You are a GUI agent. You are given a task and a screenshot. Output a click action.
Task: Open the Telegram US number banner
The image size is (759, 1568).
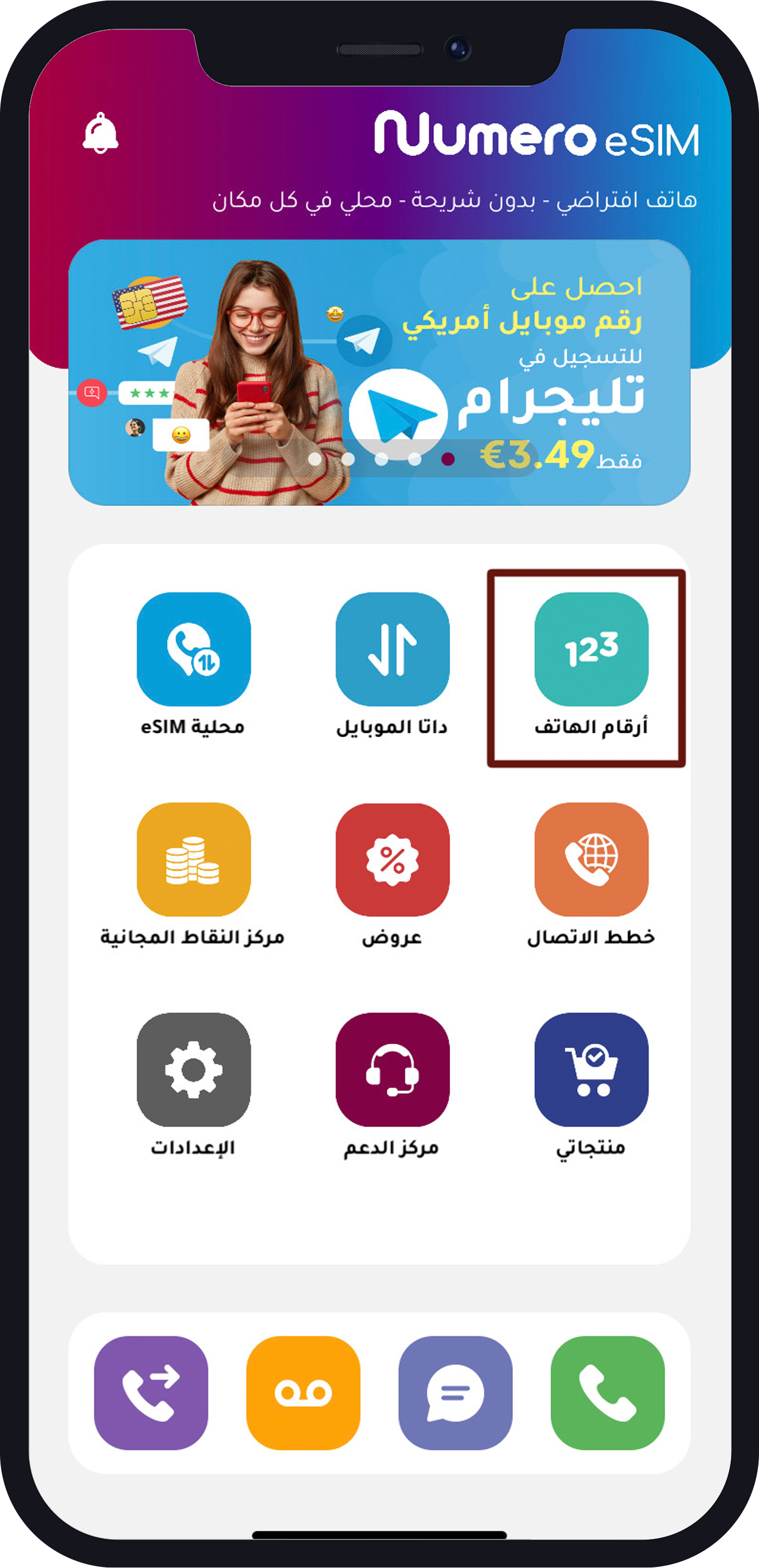(x=379, y=371)
